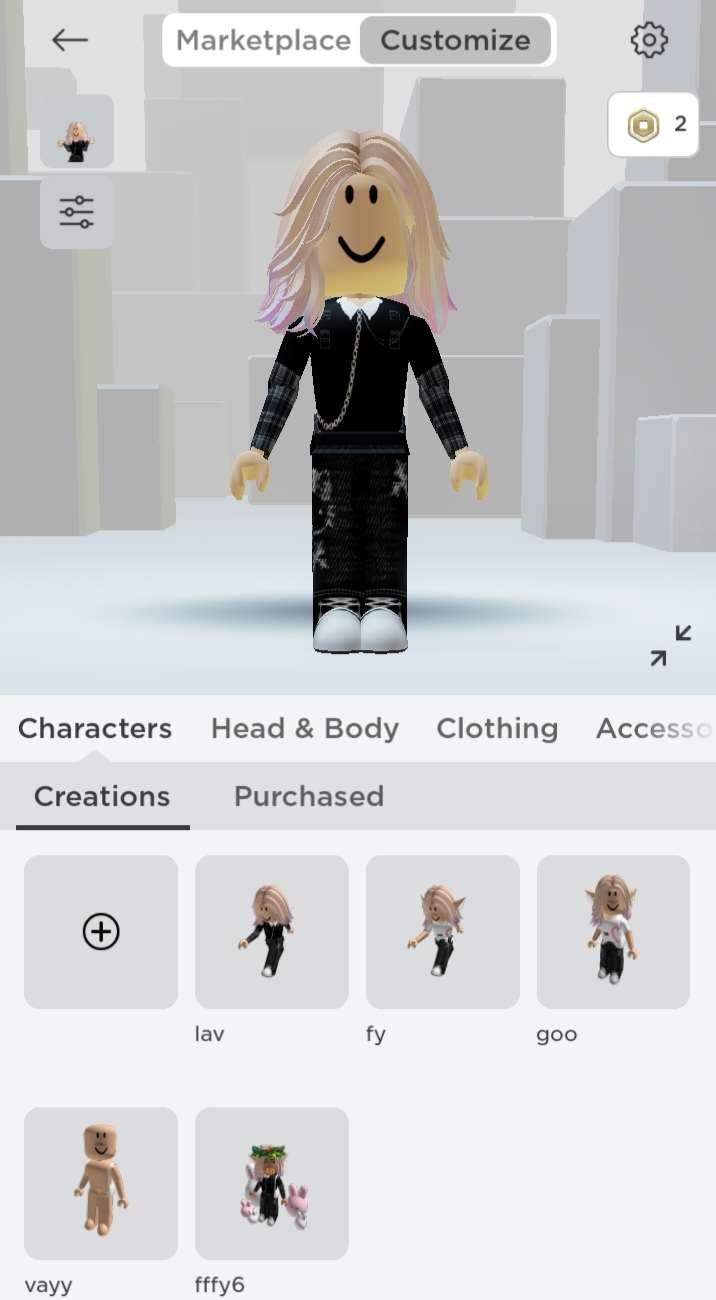Select the Customize segment
Screen dimensions: 716x1300
click(455, 41)
